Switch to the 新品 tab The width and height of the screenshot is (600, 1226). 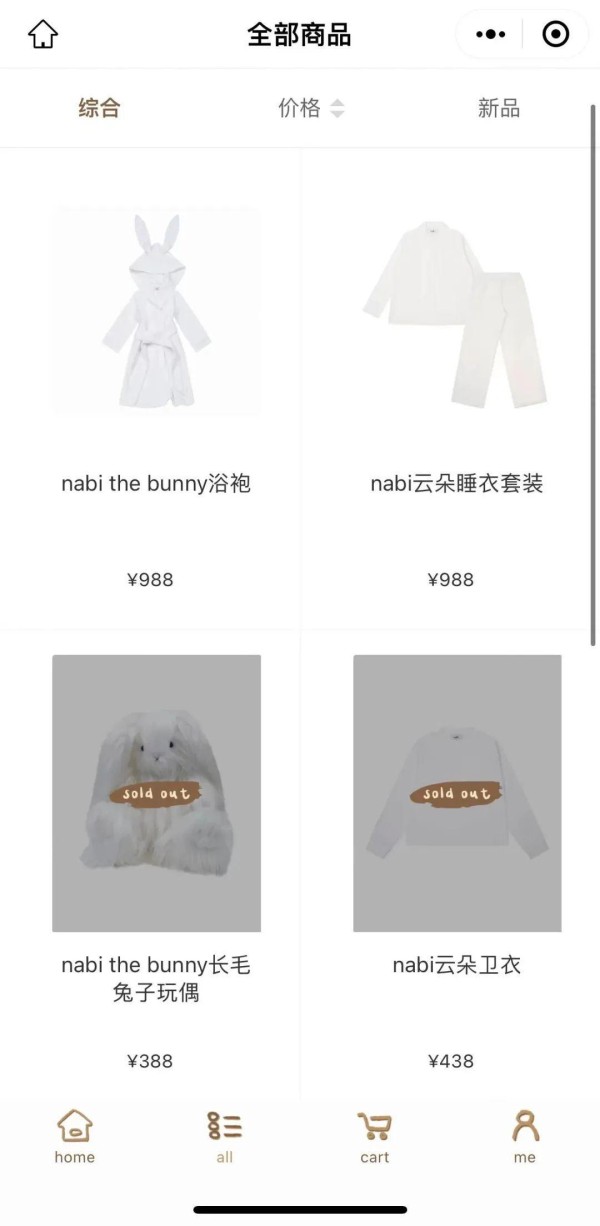click(x=499, y=108)
